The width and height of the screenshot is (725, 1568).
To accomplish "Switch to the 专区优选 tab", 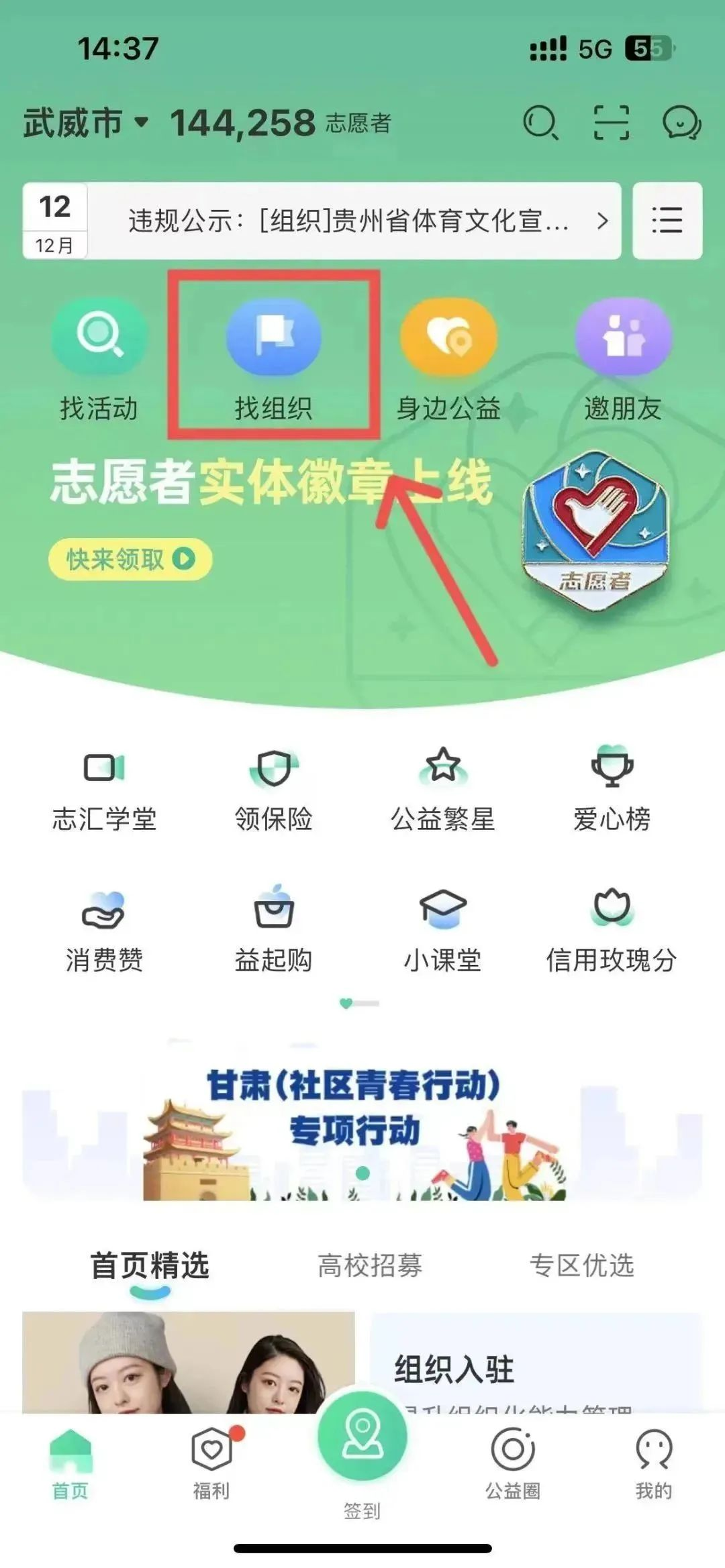I will [x=581, y=1265].
